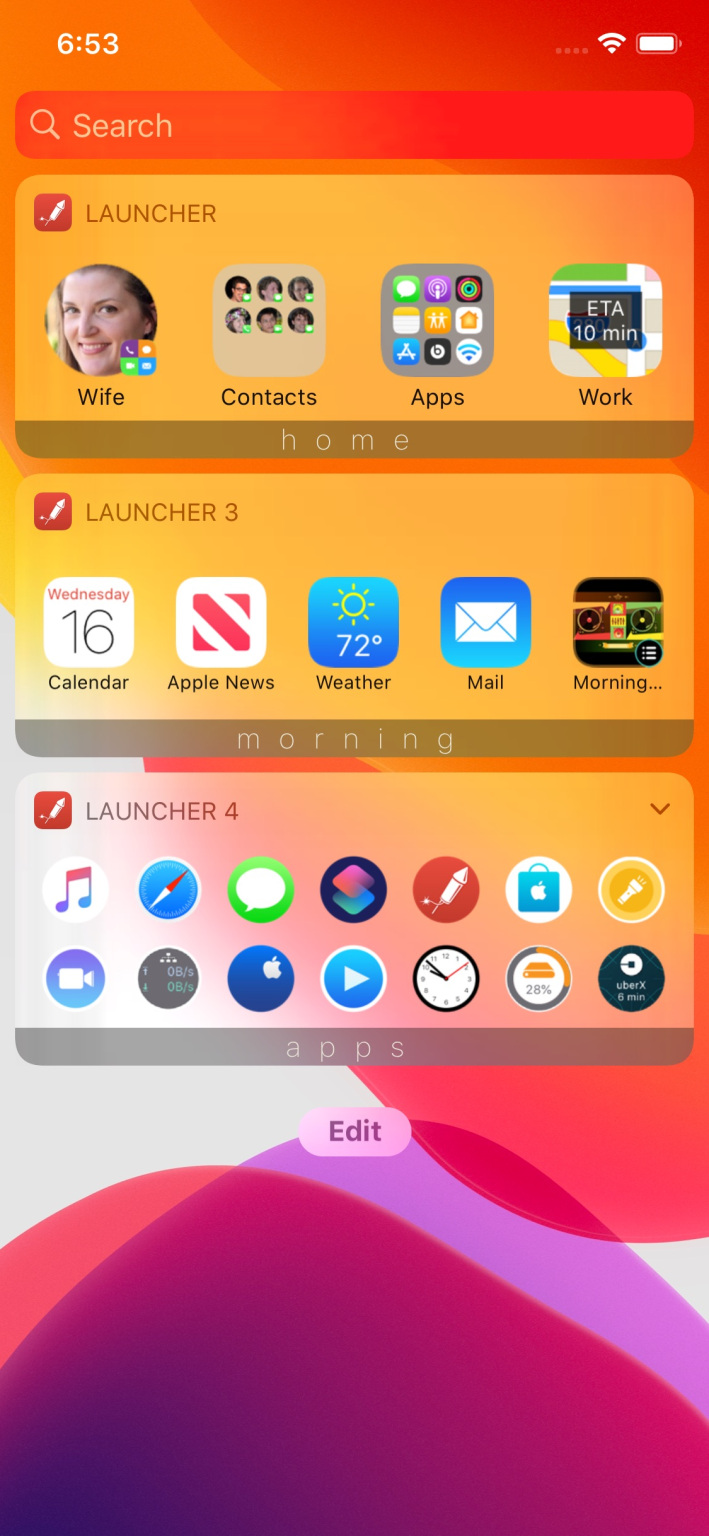
Task: Request uberX ride shortcut
Action: click(x=631, y=979)
